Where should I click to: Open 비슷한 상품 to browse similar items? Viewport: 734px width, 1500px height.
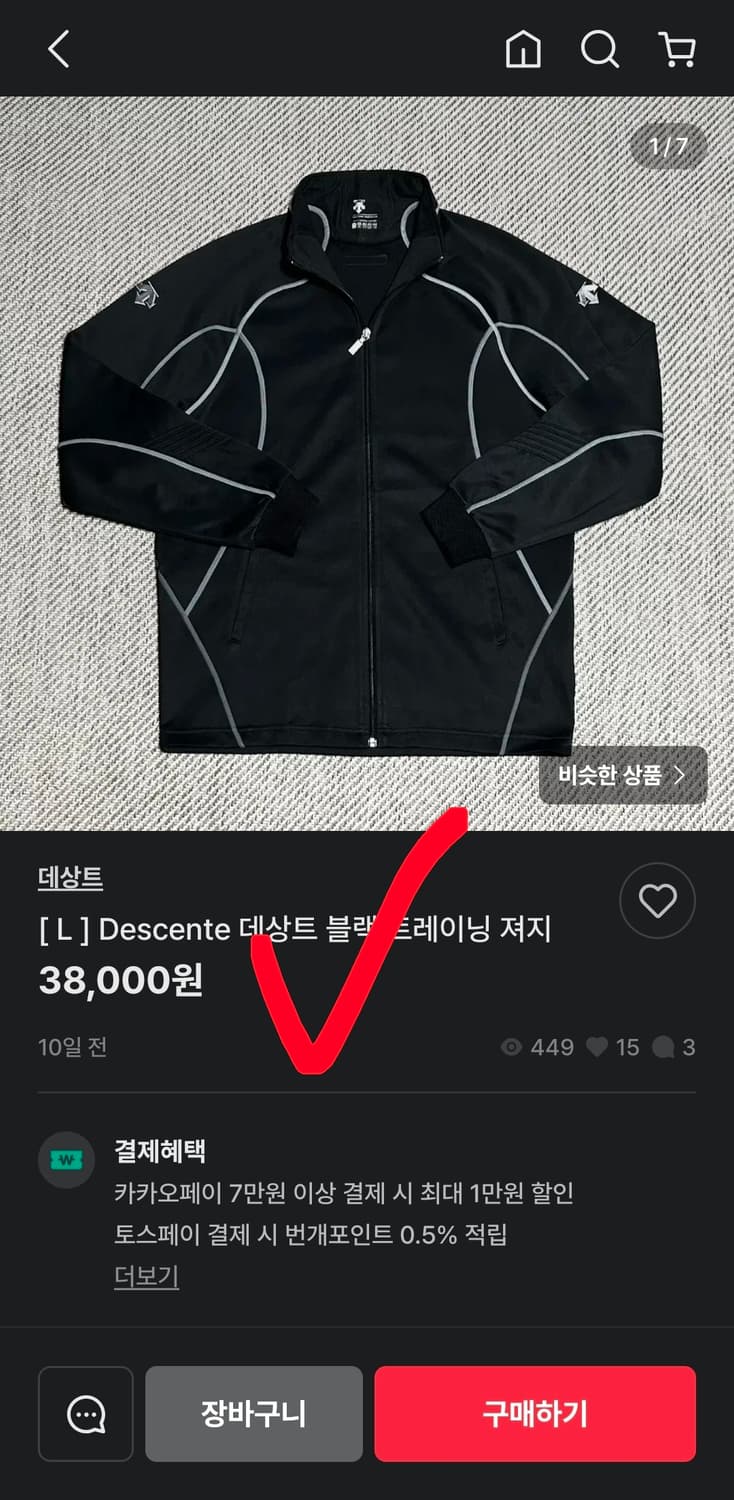tap(622, 775)
